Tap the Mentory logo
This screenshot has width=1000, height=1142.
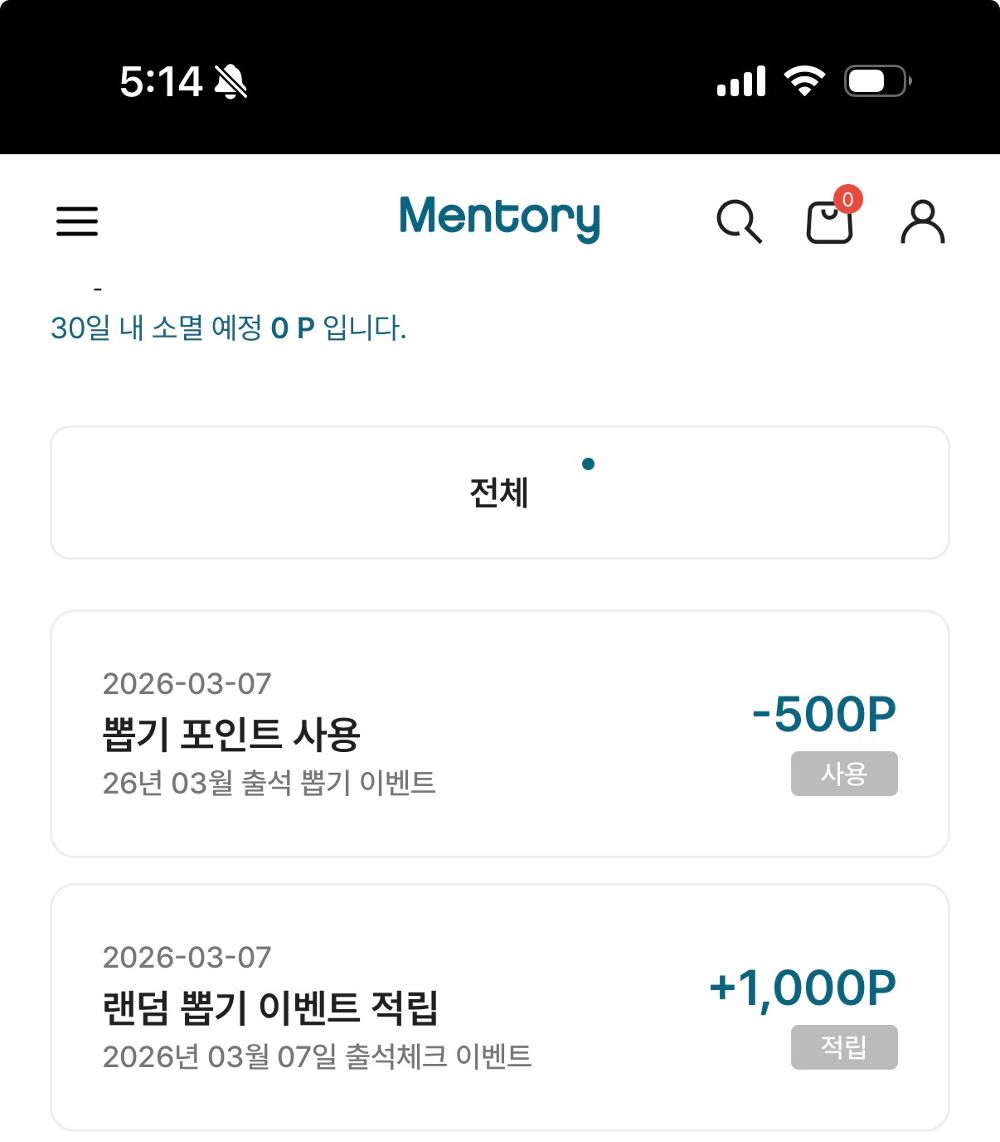pyautogui.click(x=499, y=219)
